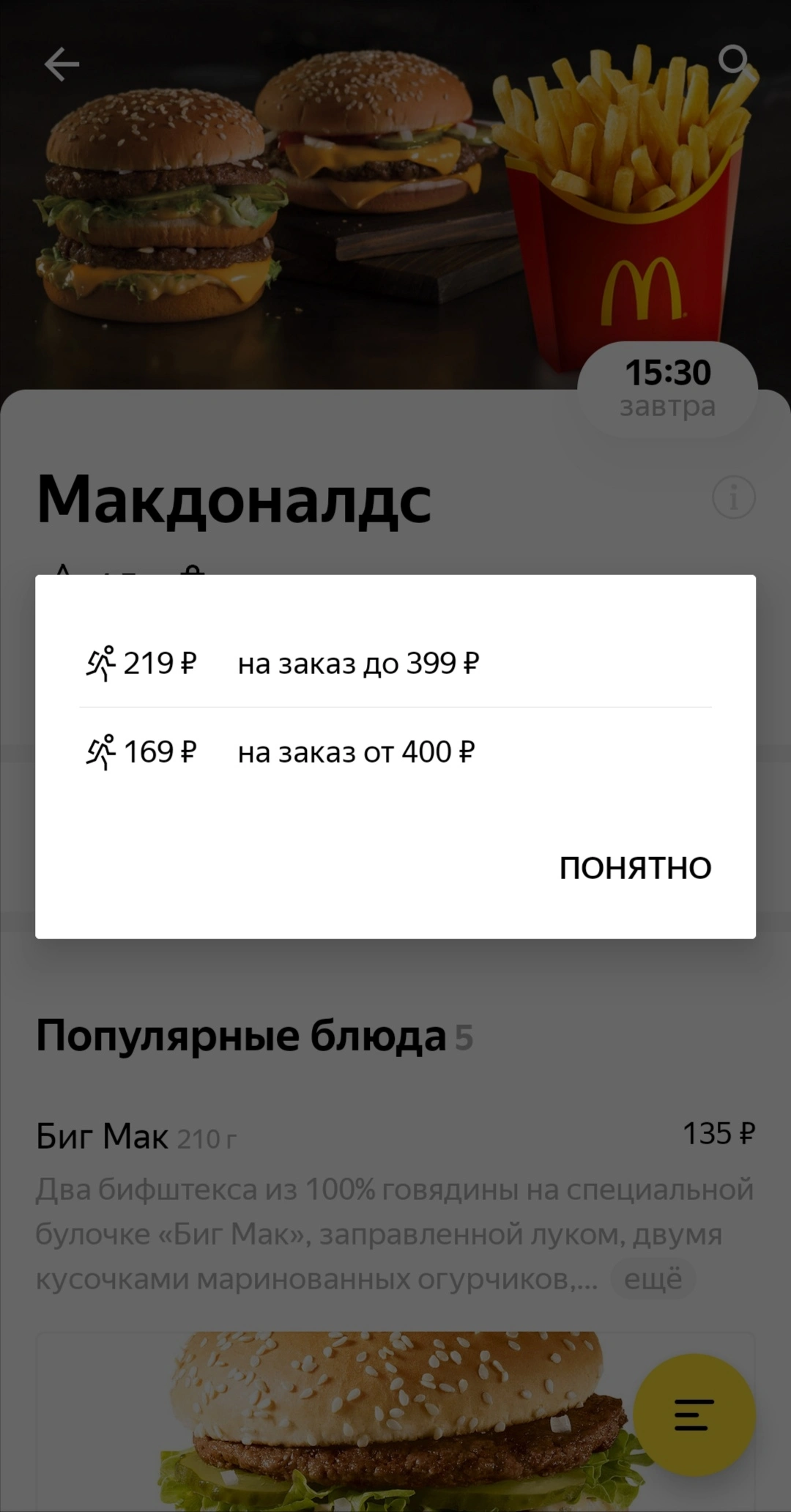This screenshot has width=791, height=1512.
Task: Open restaurant info icon next to Макдоналдс
Action: pos(733,497)
